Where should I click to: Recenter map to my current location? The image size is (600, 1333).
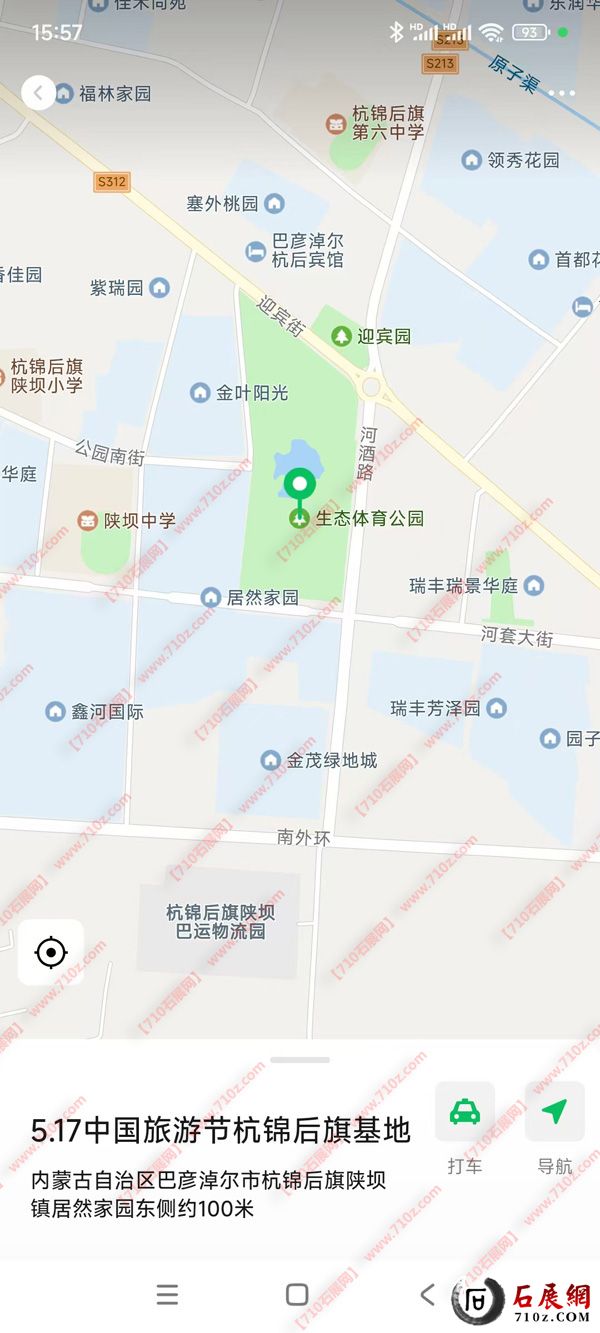coord(51,952)
